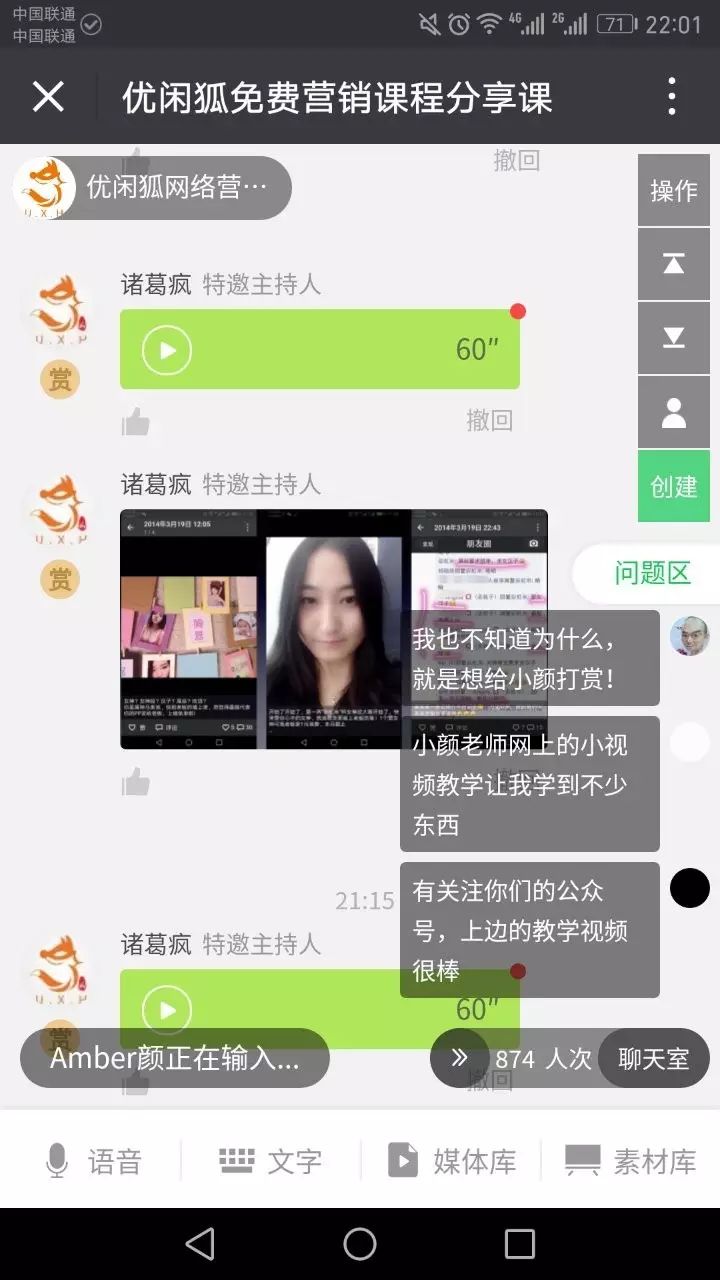Close the course page with X
The height and width of the screenshot is (1280, 720).
coord(48,97)
